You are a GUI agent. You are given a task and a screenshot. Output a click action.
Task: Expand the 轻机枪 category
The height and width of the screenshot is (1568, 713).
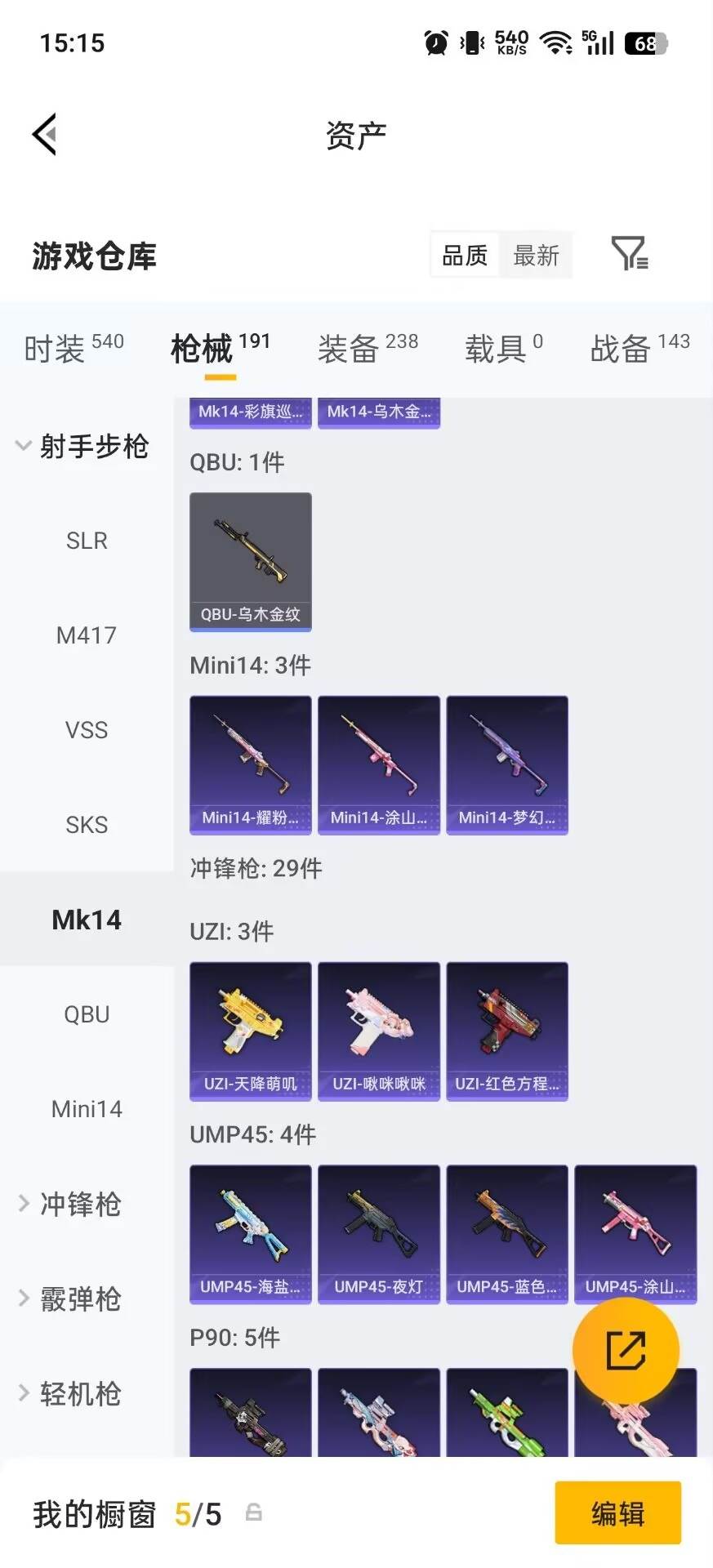coord(69,1393)
